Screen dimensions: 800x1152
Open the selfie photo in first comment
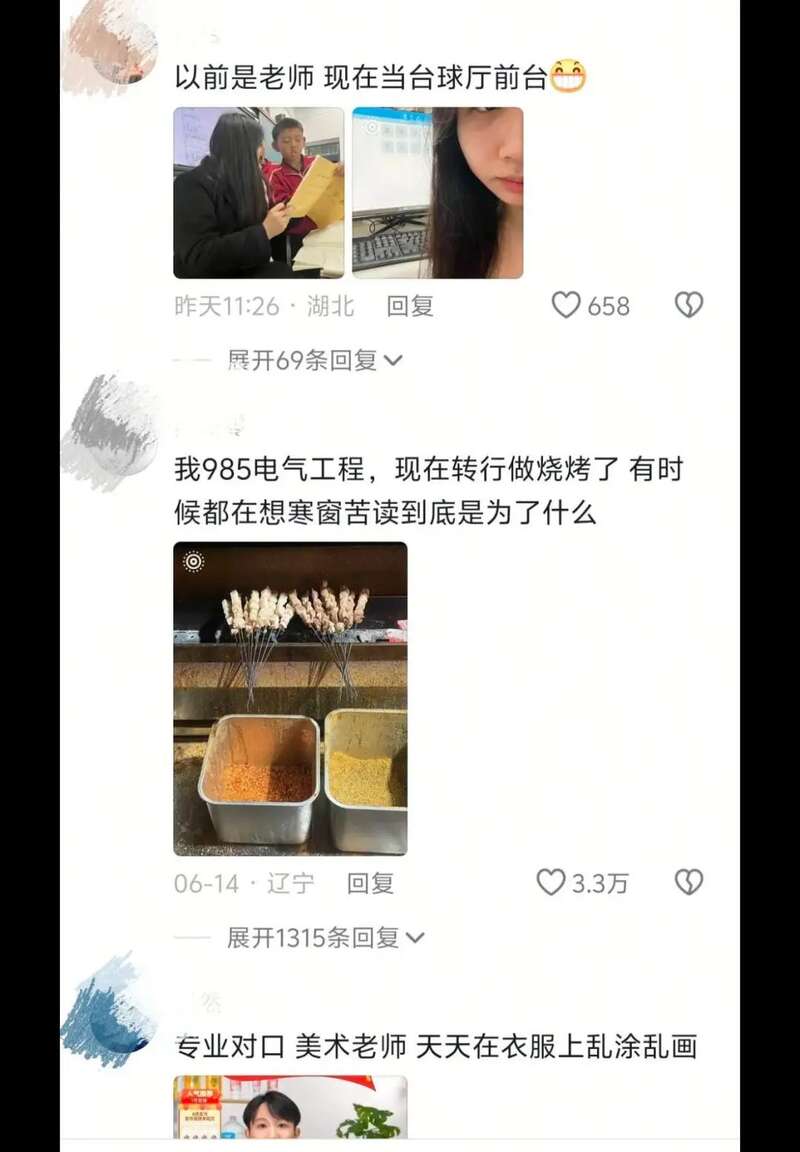click(437, 193)
